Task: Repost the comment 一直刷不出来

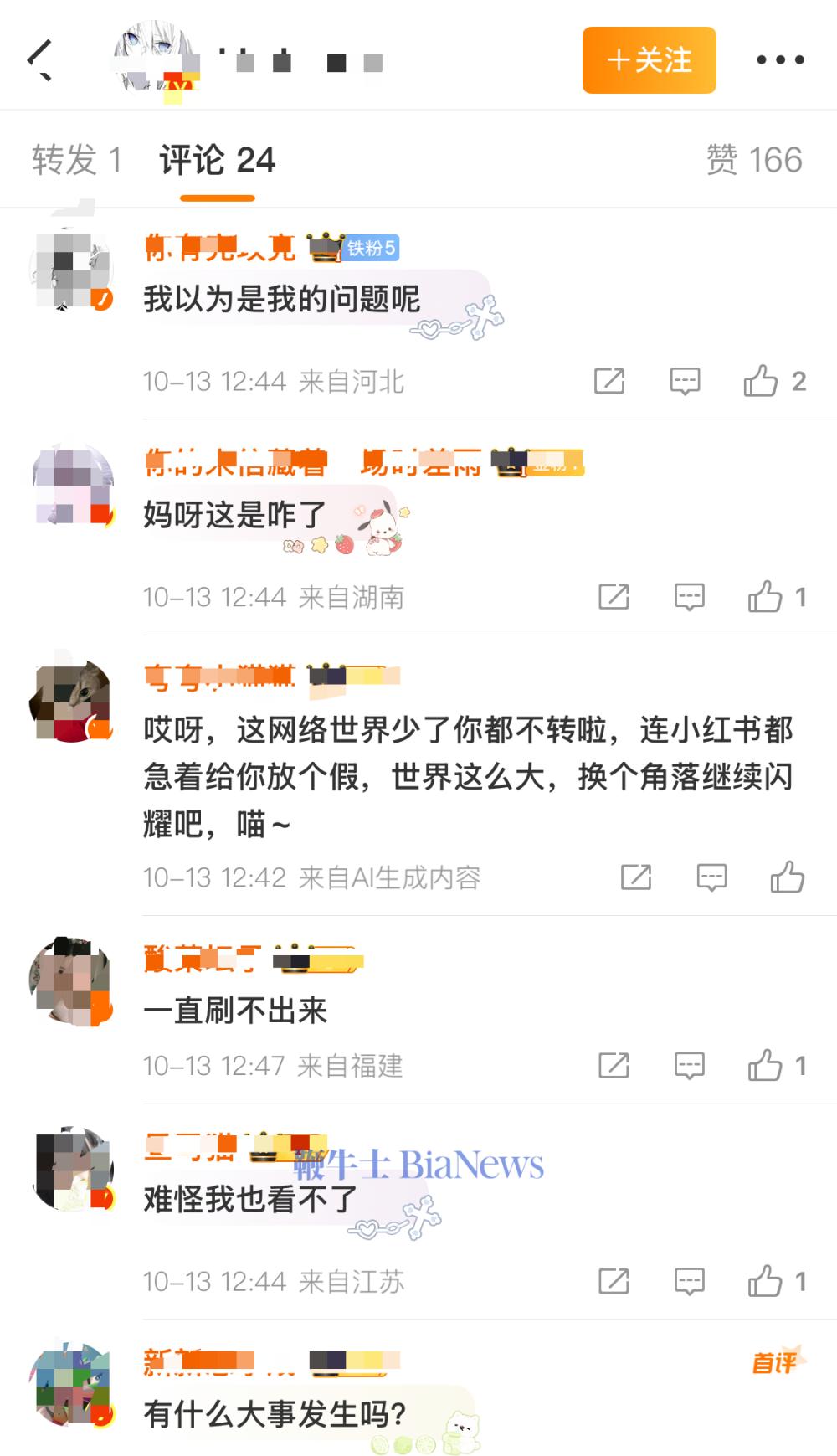Action: coord(614,1066)
